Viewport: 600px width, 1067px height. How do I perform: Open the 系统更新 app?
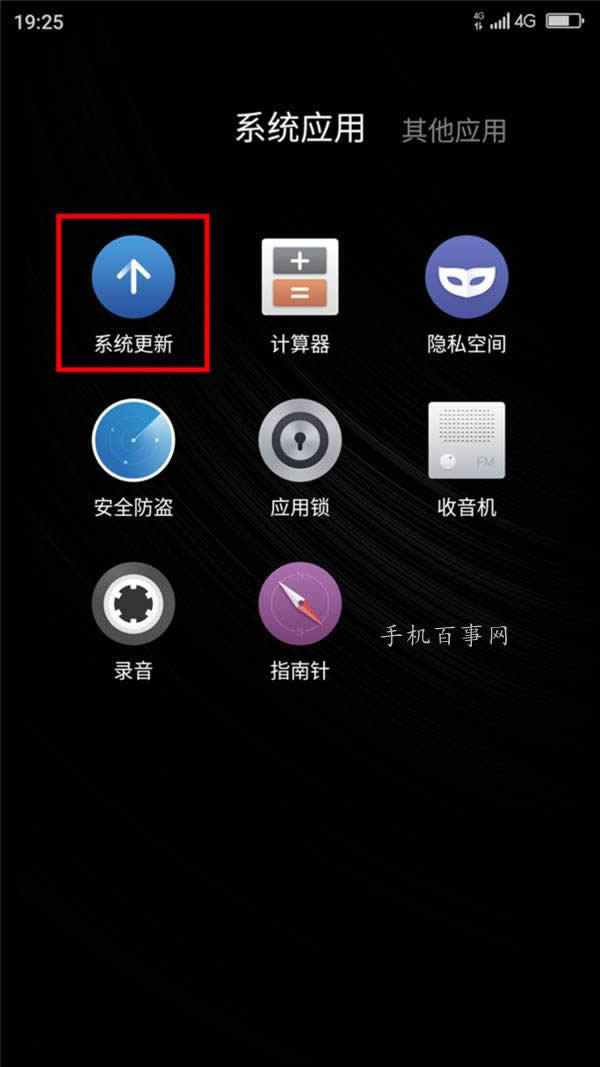133,277
